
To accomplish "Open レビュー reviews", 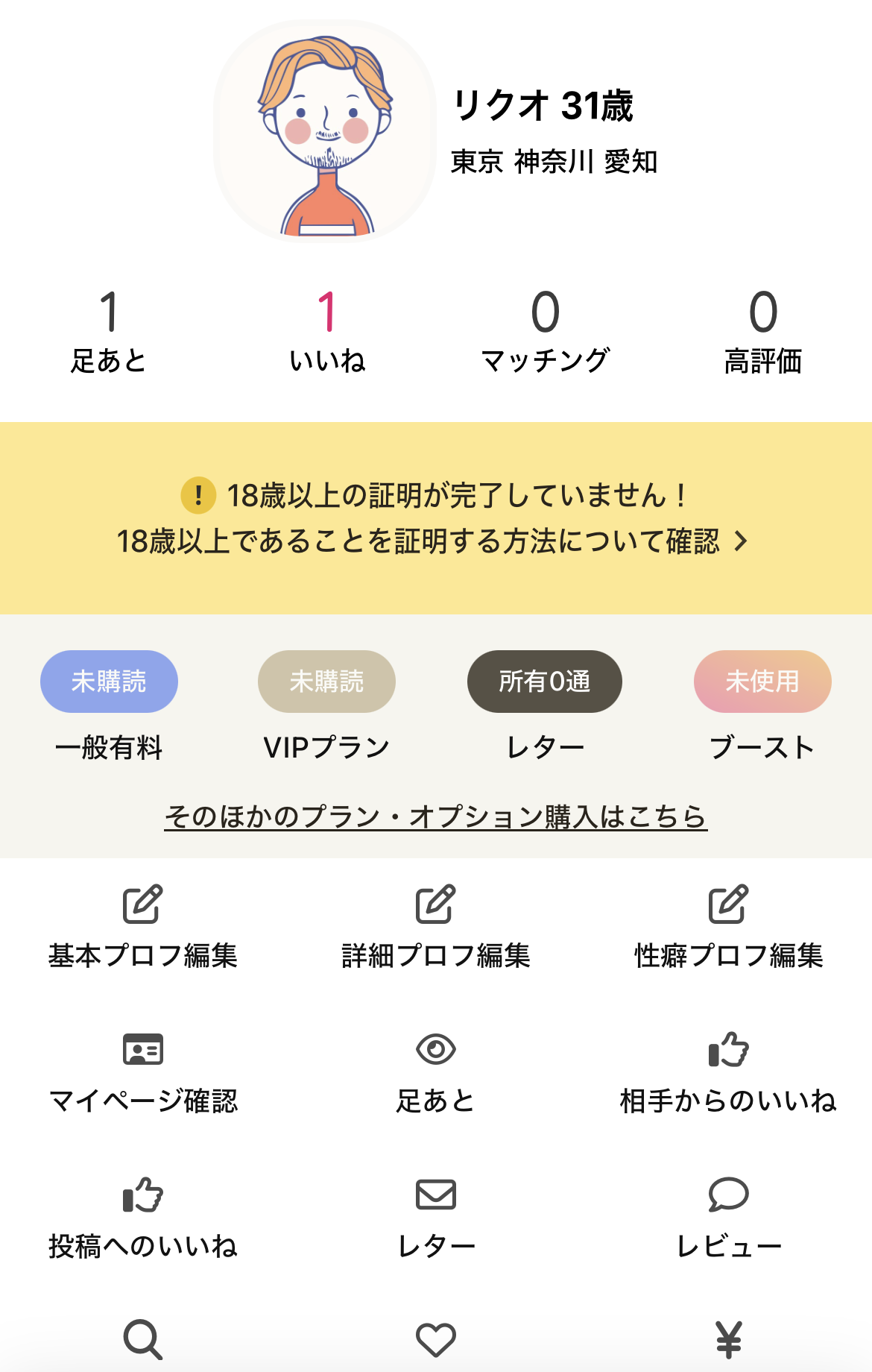I will coord(729,1218).
